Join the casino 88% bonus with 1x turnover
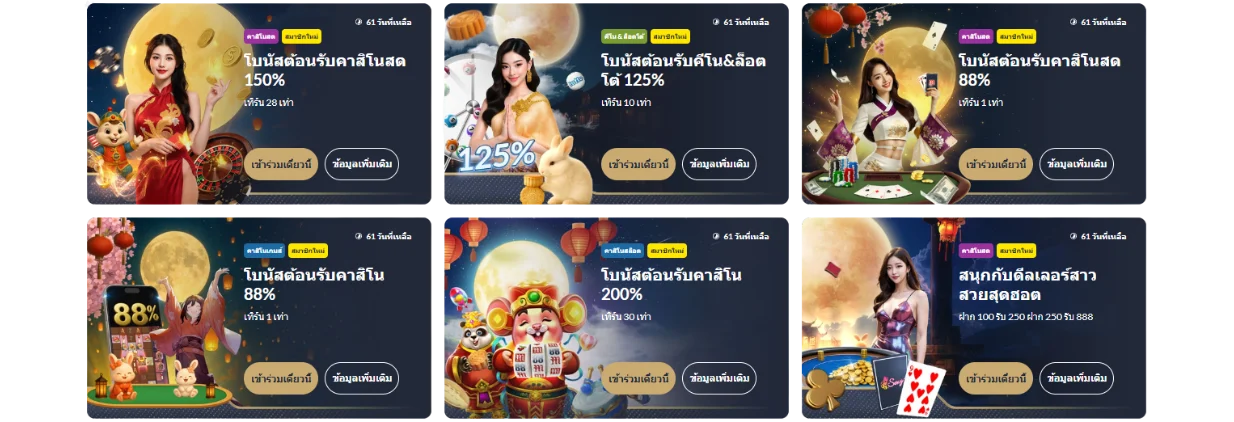Image resolution: width=1234 pixels, height=422 pixels. [281, 378]
